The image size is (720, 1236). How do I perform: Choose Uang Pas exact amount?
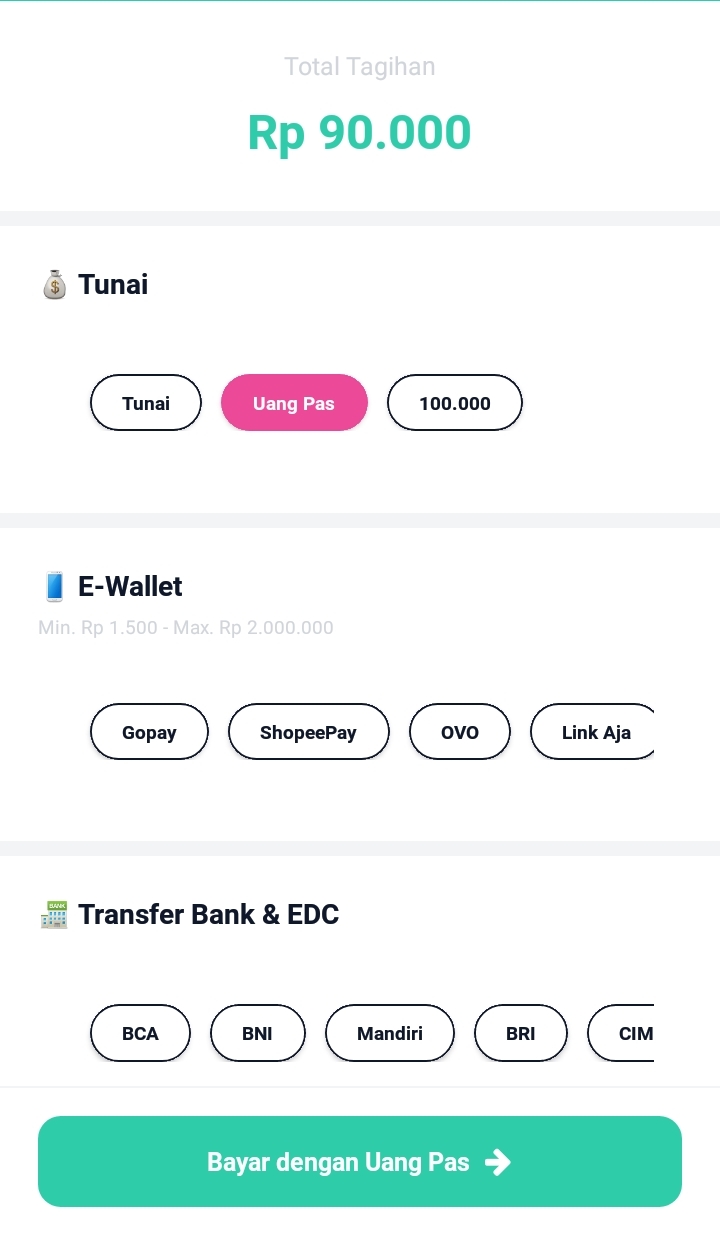(294, 403)
